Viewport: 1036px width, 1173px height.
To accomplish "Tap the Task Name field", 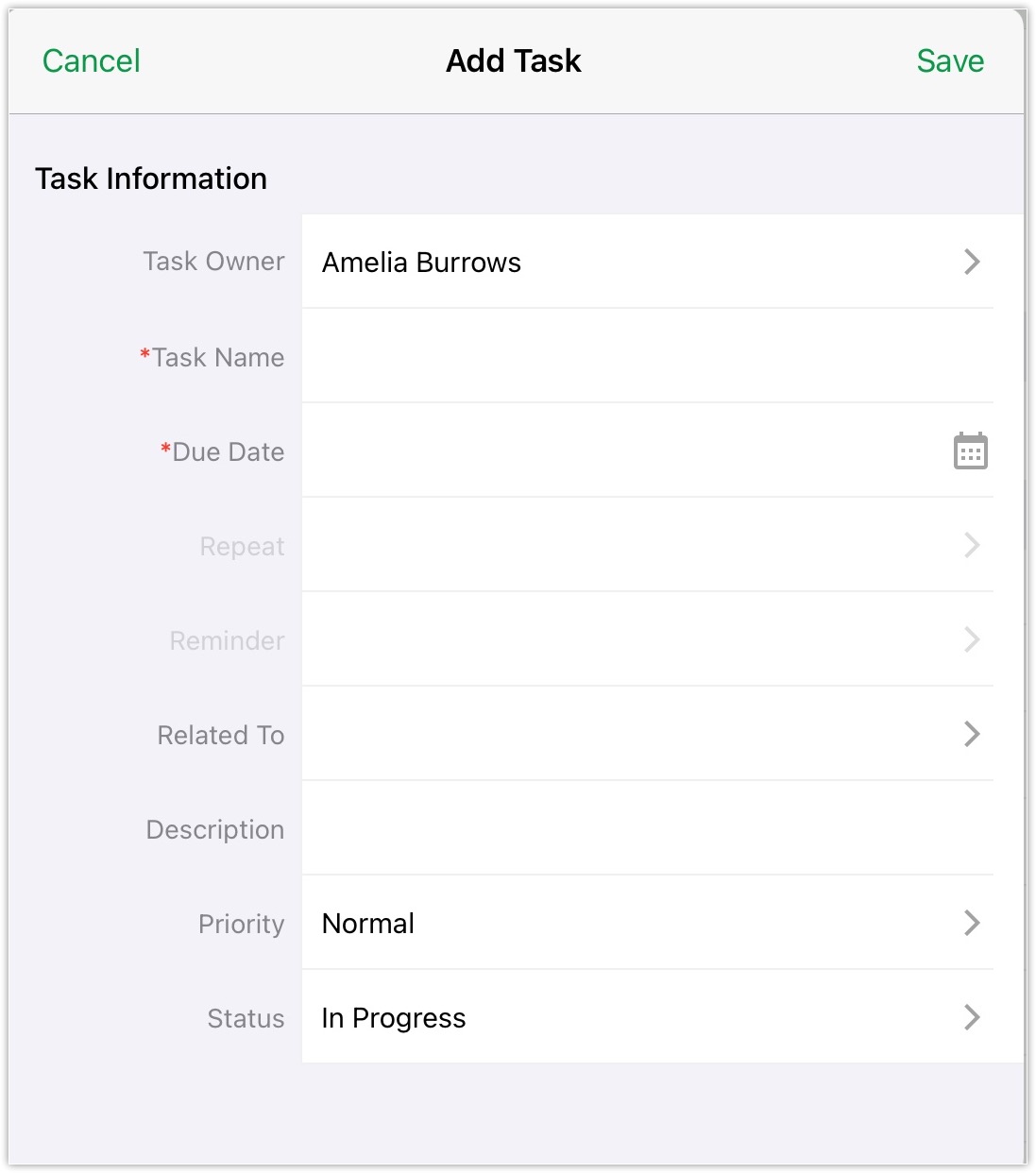I will [648, 356].
